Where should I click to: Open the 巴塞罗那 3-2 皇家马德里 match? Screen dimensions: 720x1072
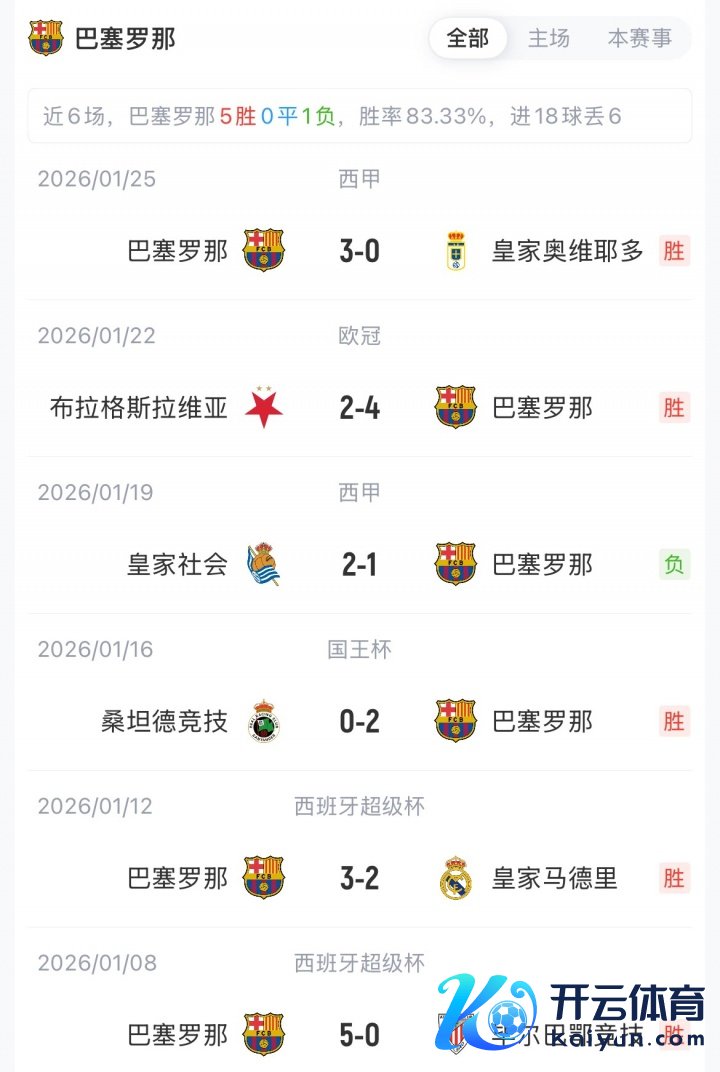tap(360, 879)
